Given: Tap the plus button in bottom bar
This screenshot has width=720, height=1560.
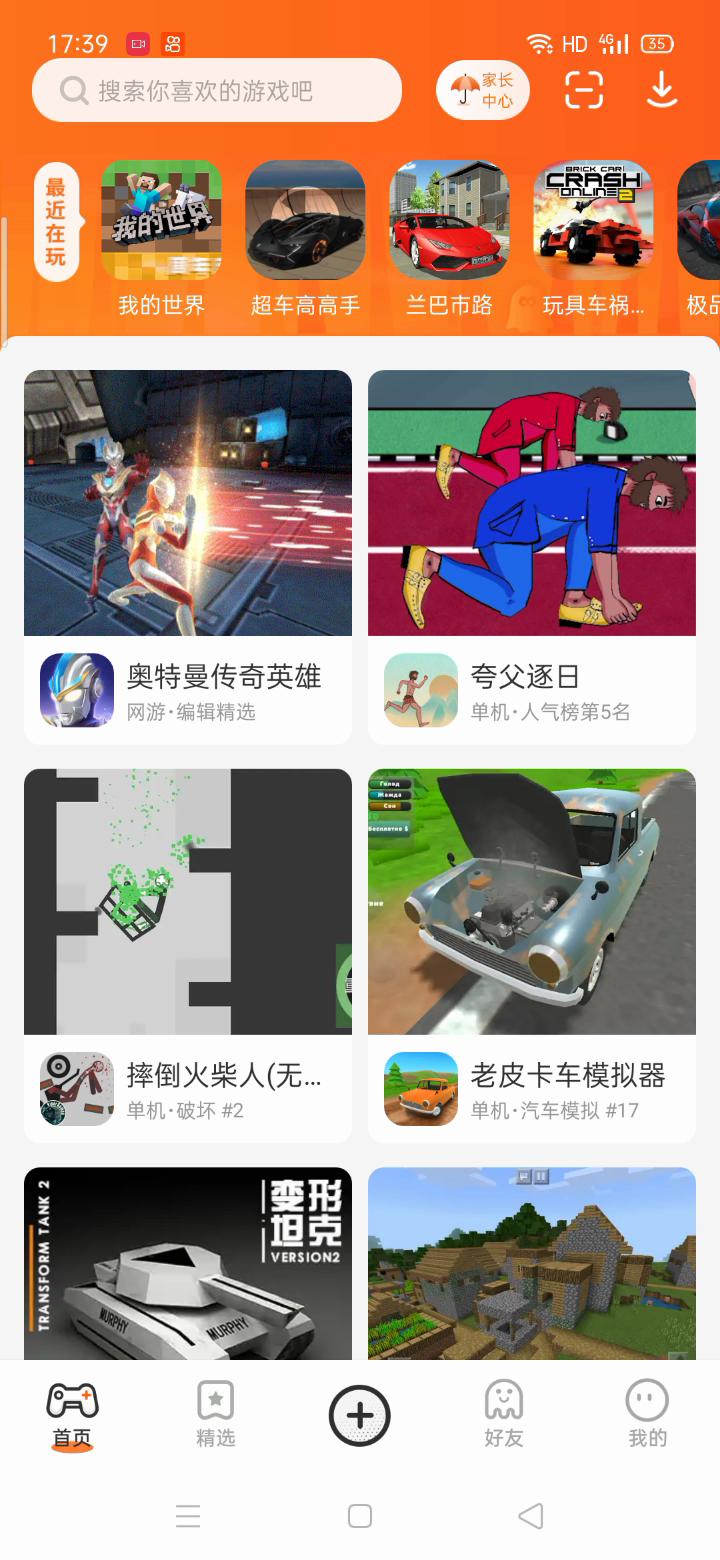Looking at the screenshot, I should coord(360,1415).
